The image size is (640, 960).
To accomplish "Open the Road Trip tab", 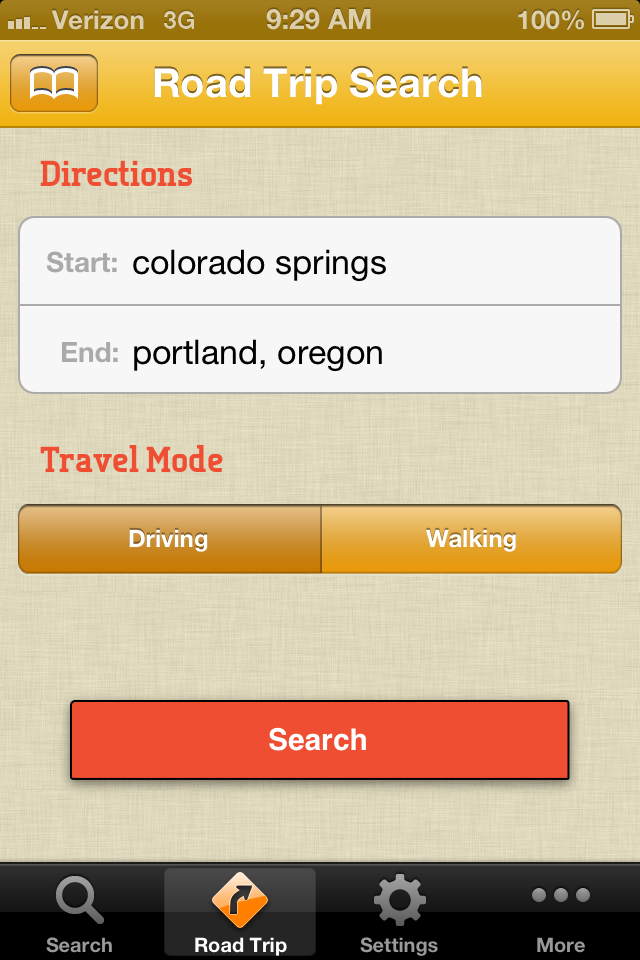I will coord(240,912).
